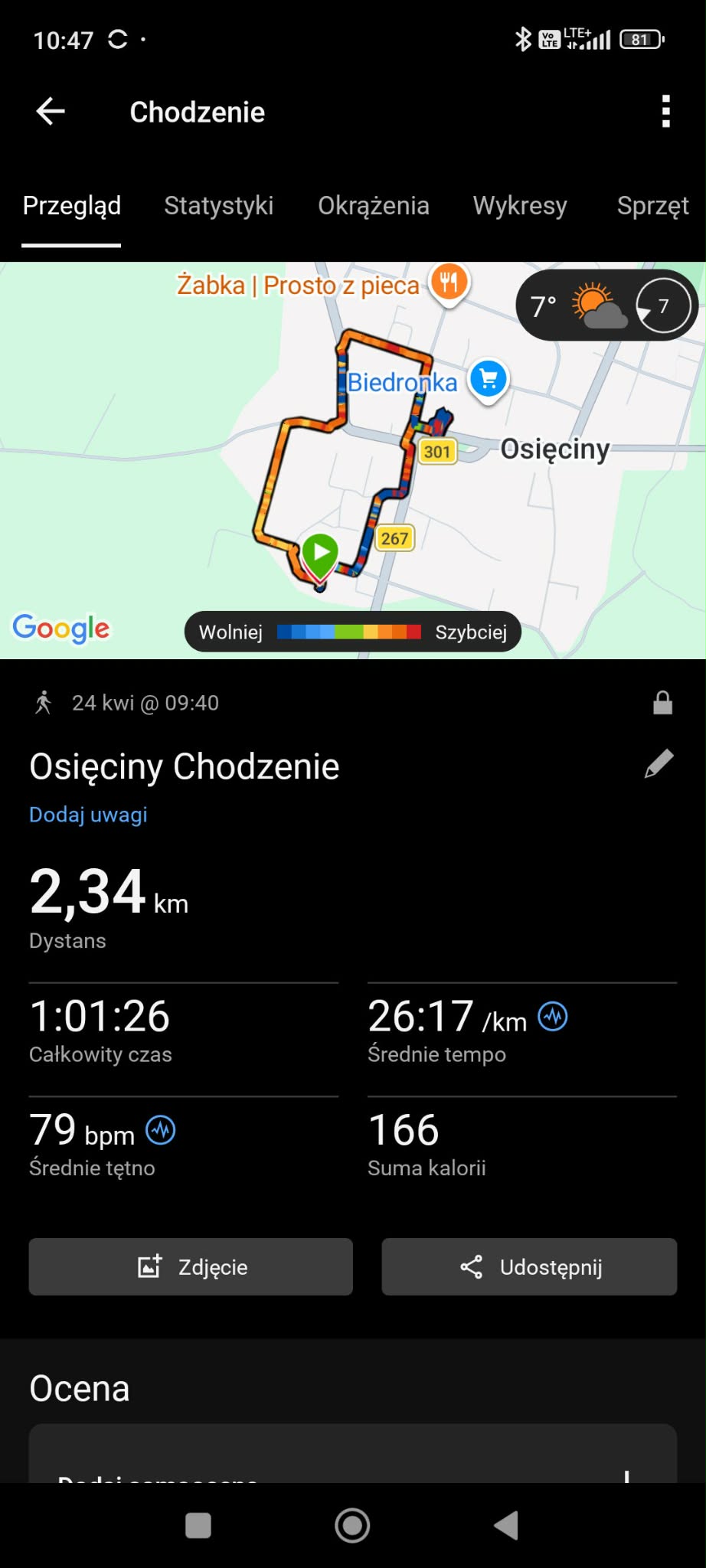This screenshot has height=1568, width=706.
Task: Share the activity via Udostępnij
Action: click(529, 1266)
